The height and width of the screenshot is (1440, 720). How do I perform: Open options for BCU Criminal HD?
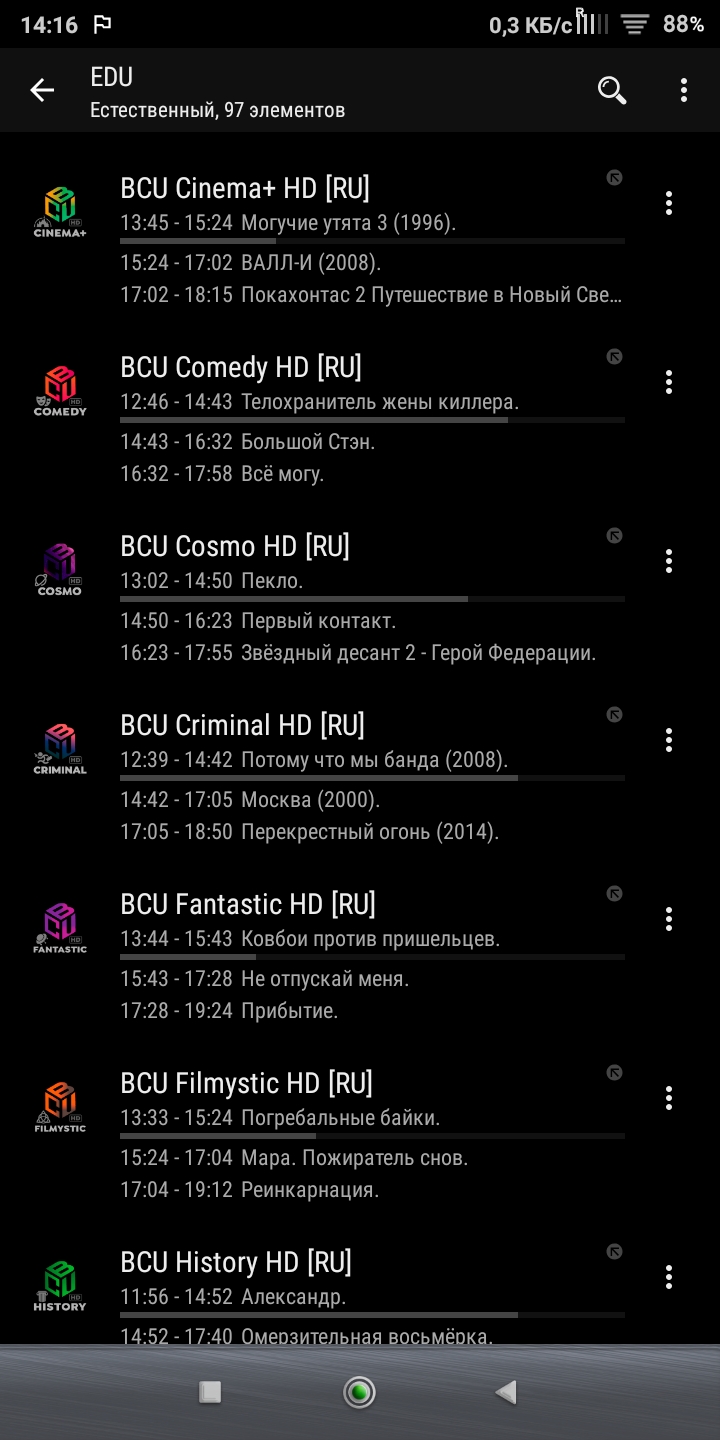669,740
